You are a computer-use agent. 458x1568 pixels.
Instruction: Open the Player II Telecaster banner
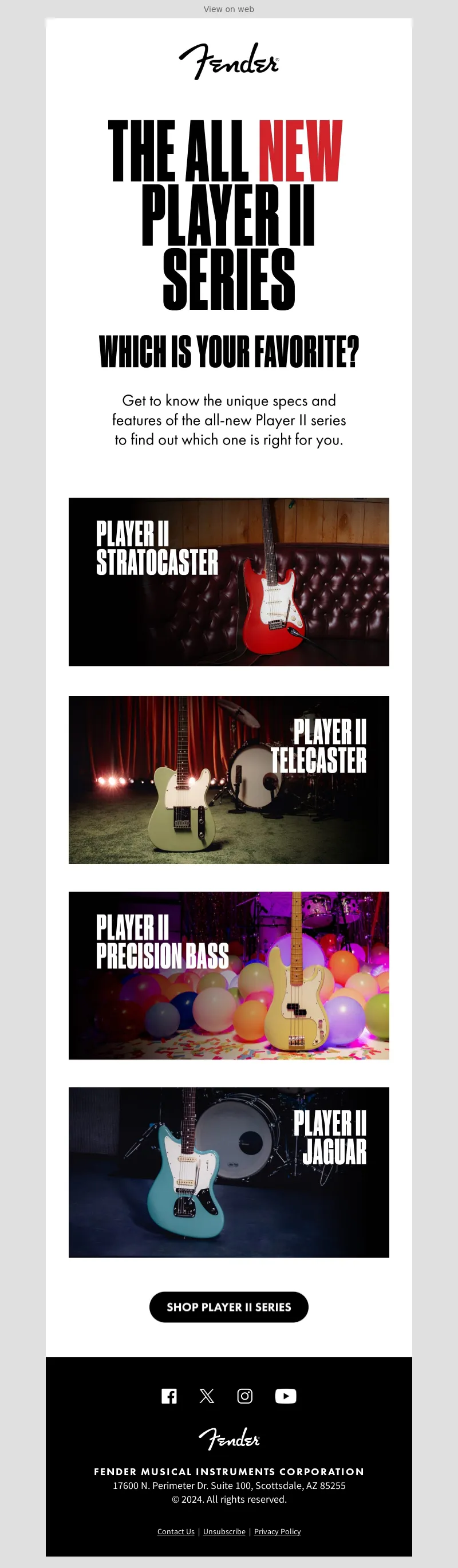[228, 779]
